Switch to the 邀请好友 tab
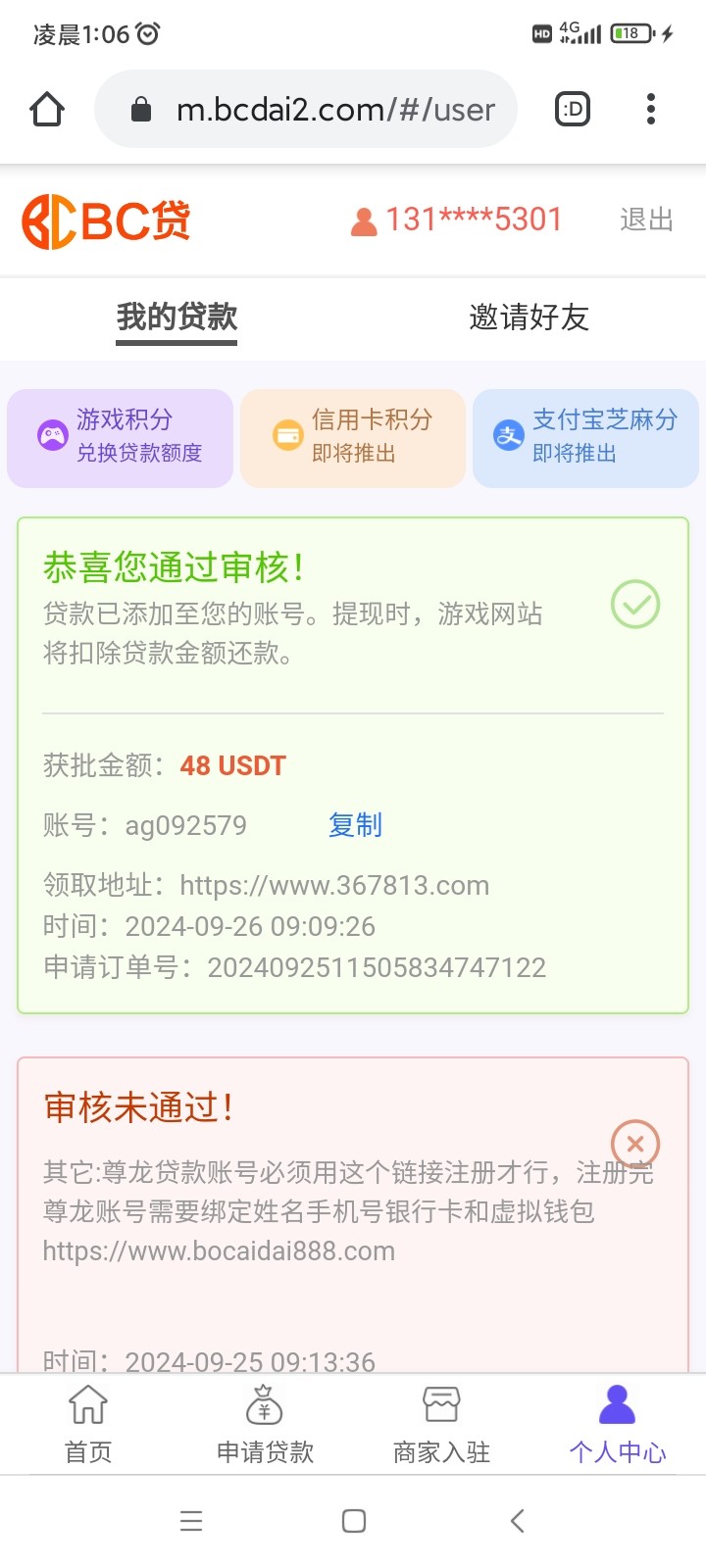706x1568 pixels. click(529, 318)
